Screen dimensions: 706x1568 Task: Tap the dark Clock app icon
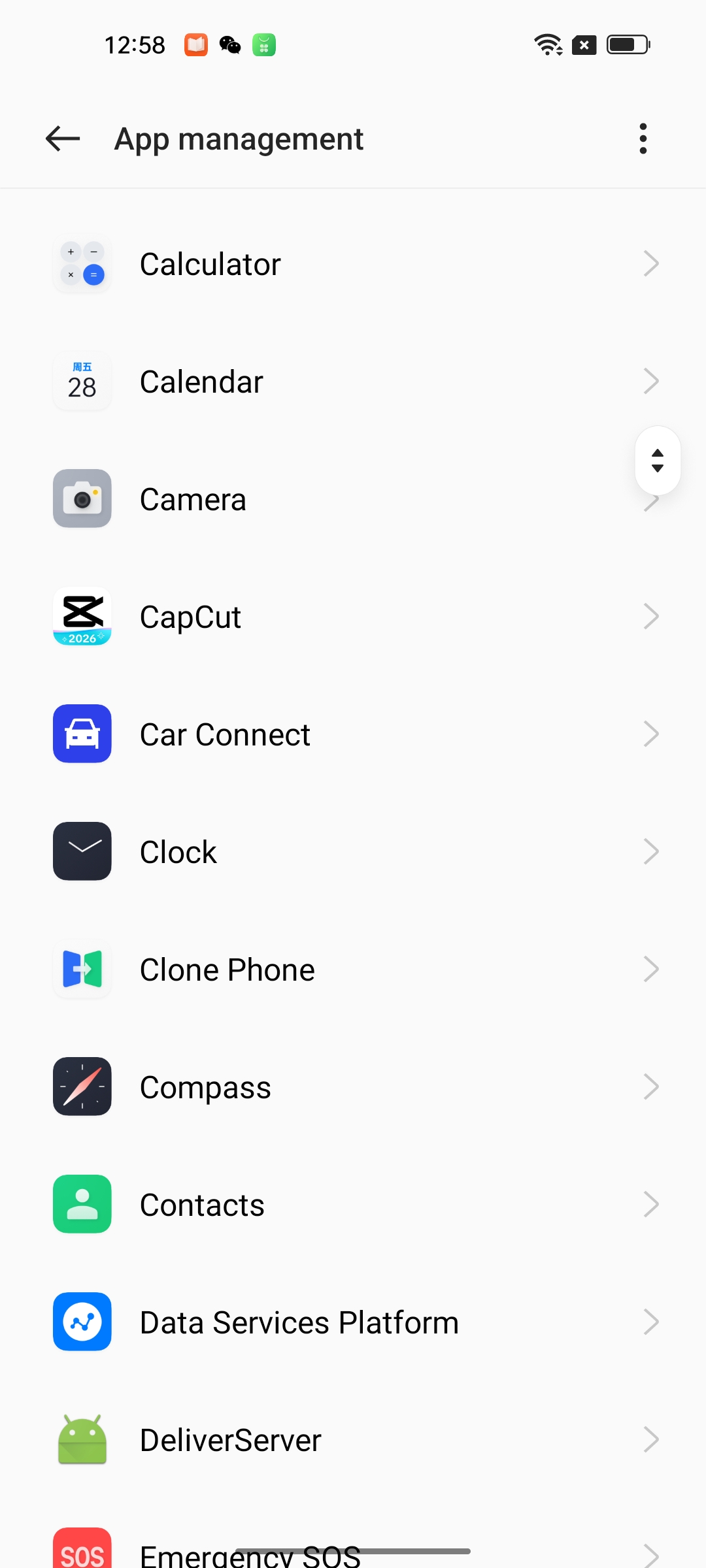[82, 851]
